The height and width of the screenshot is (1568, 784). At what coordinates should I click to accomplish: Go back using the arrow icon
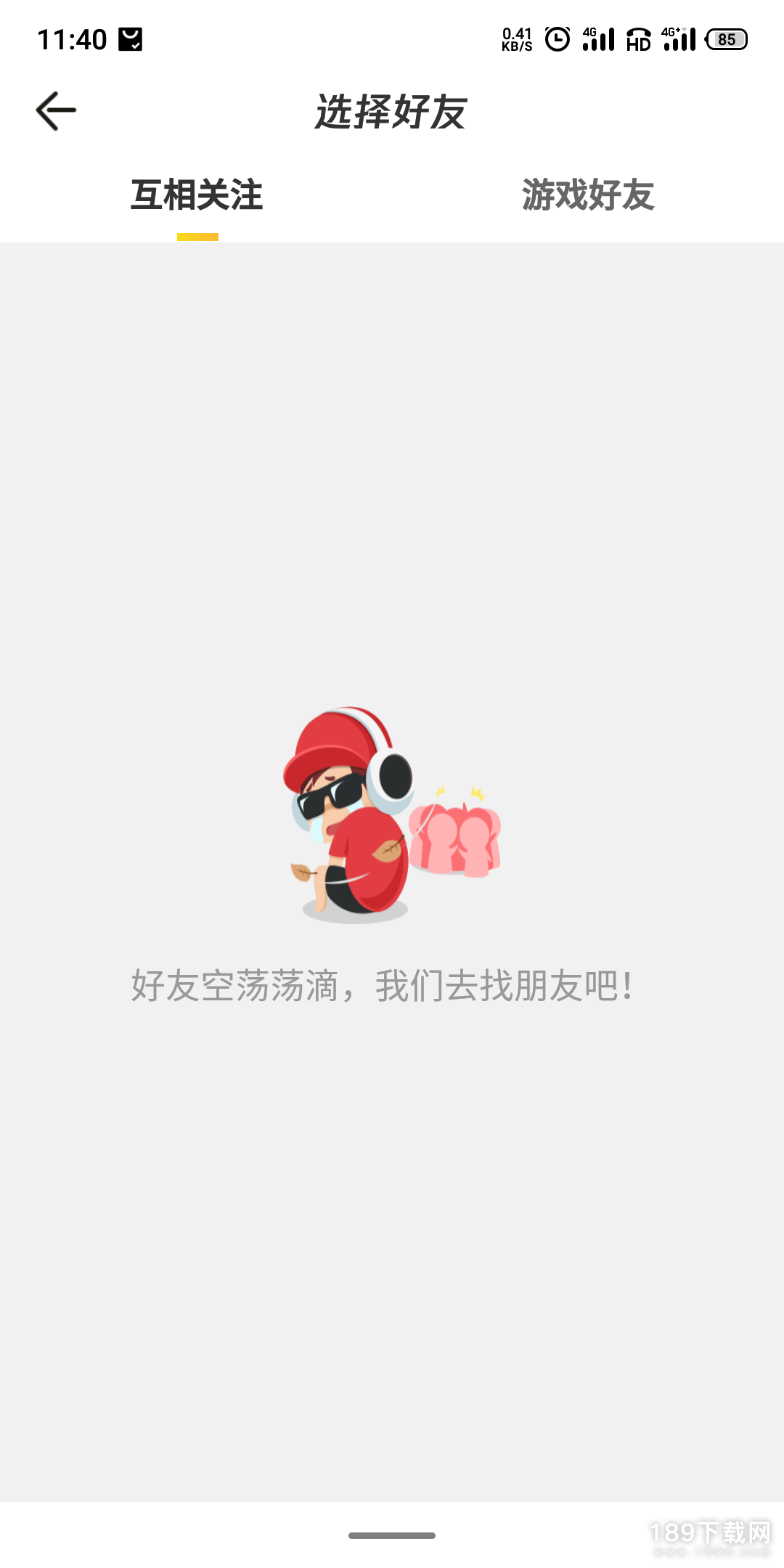point(56,111)
